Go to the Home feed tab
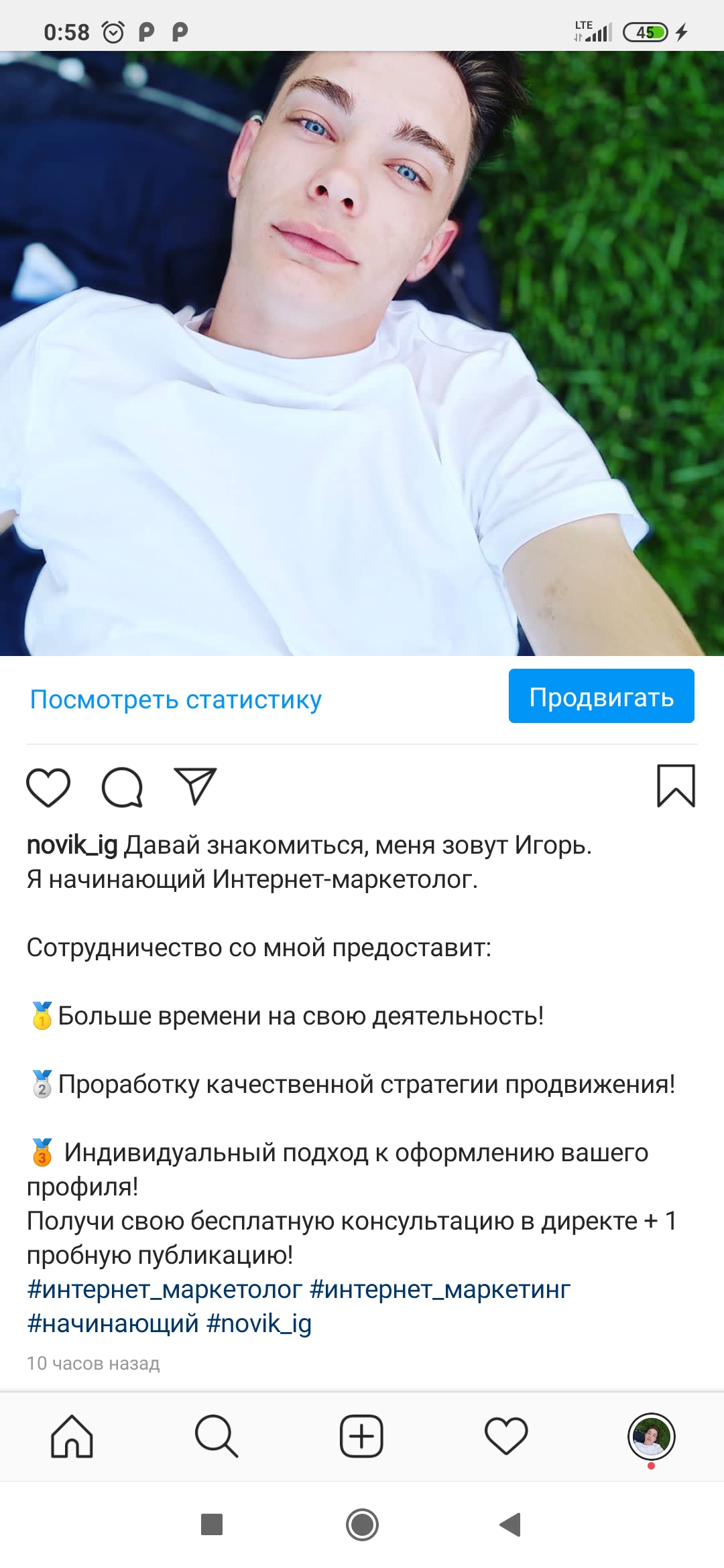The height and width of the screenshot is (1568, 724). point(72,1436)
